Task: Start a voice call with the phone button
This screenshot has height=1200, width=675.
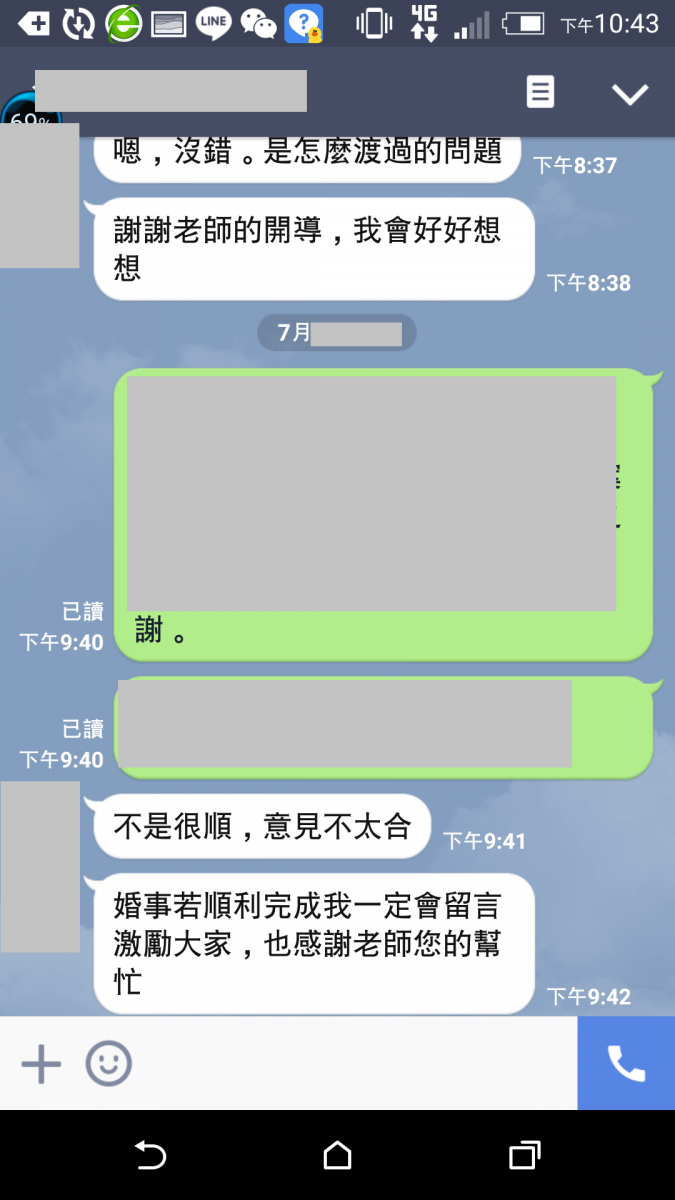Action: point(626,1064)
